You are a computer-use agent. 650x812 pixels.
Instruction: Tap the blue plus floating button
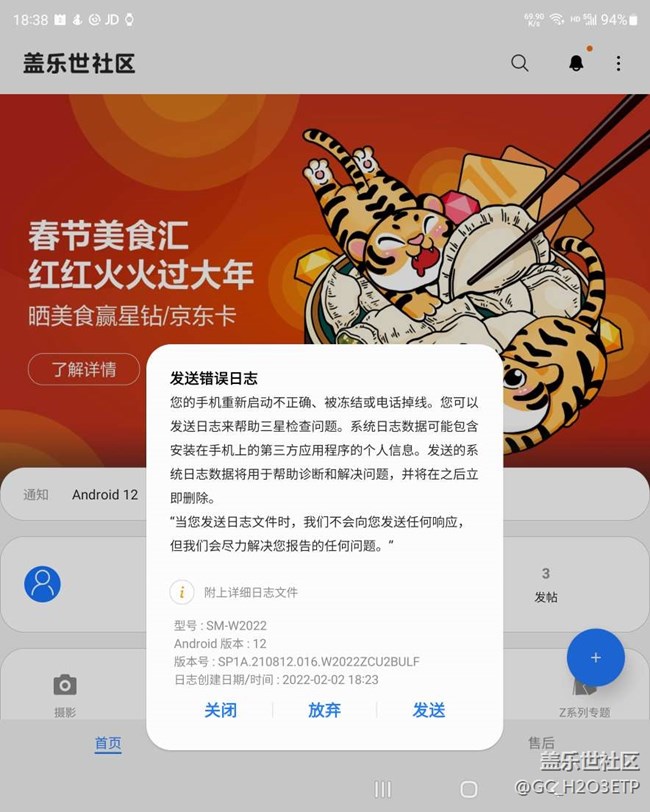[x=595, y=657]
